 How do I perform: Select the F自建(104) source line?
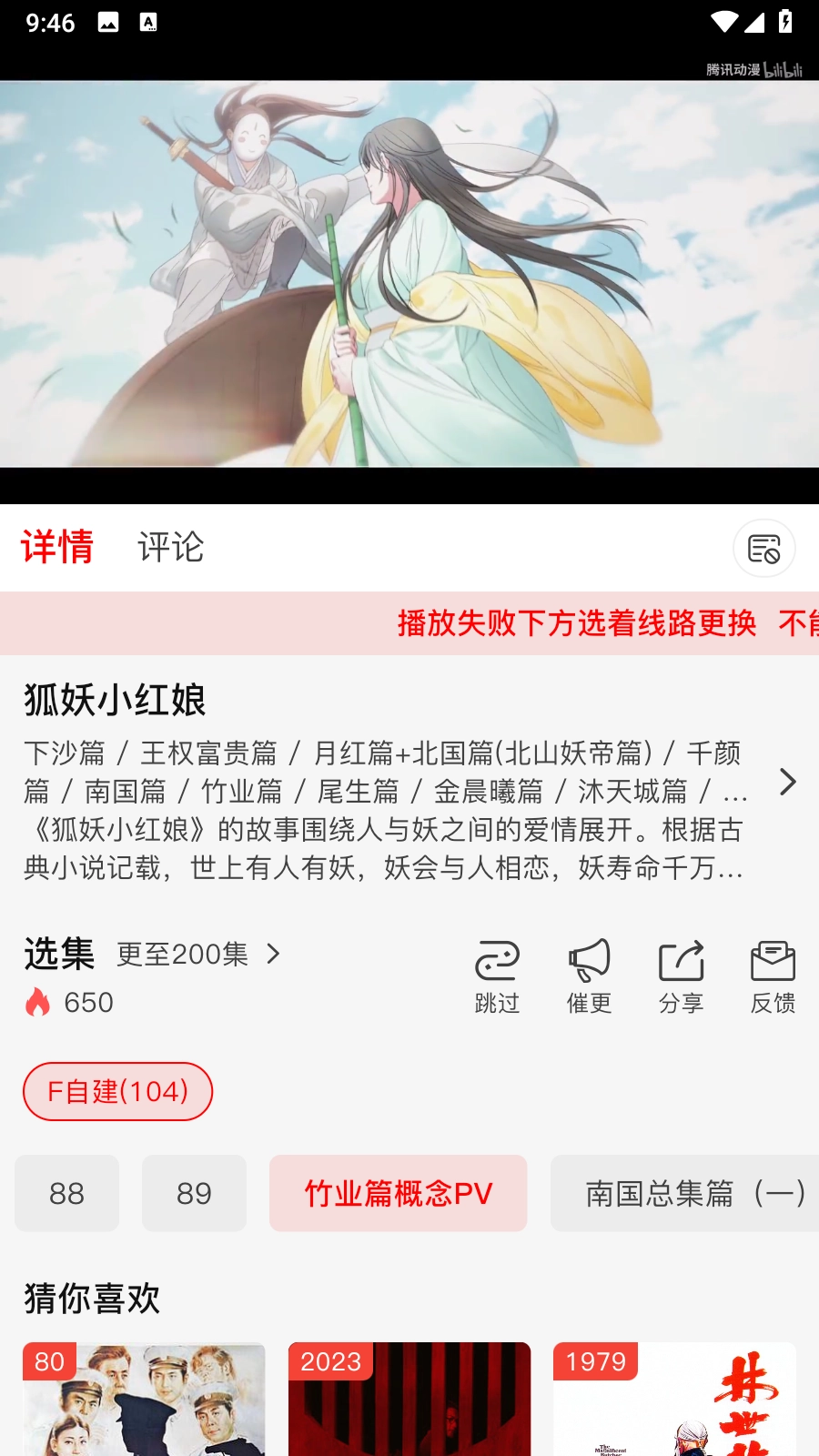coord(118,1091)
